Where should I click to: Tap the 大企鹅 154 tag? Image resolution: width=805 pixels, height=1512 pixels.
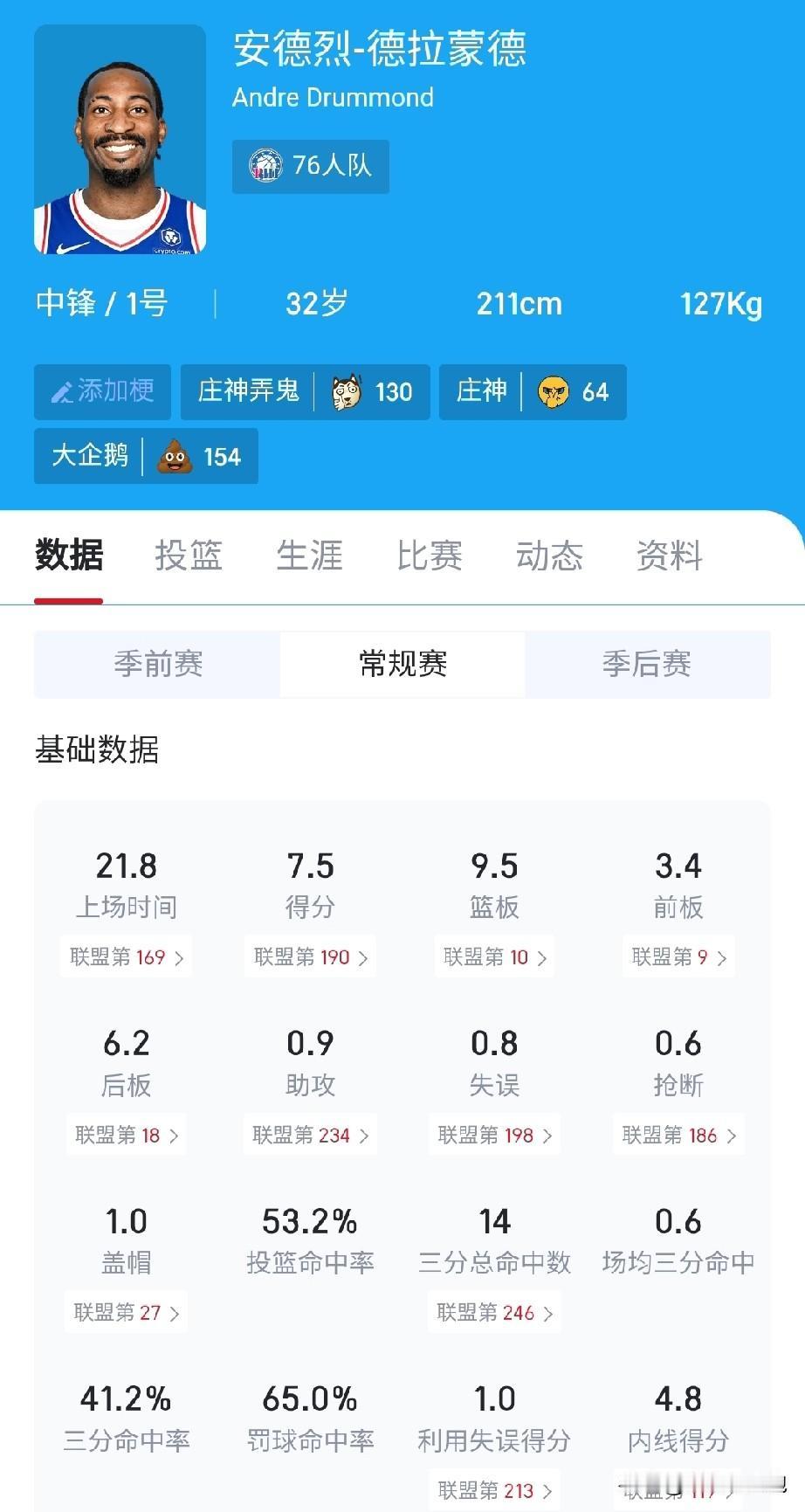tap(145, 456)
